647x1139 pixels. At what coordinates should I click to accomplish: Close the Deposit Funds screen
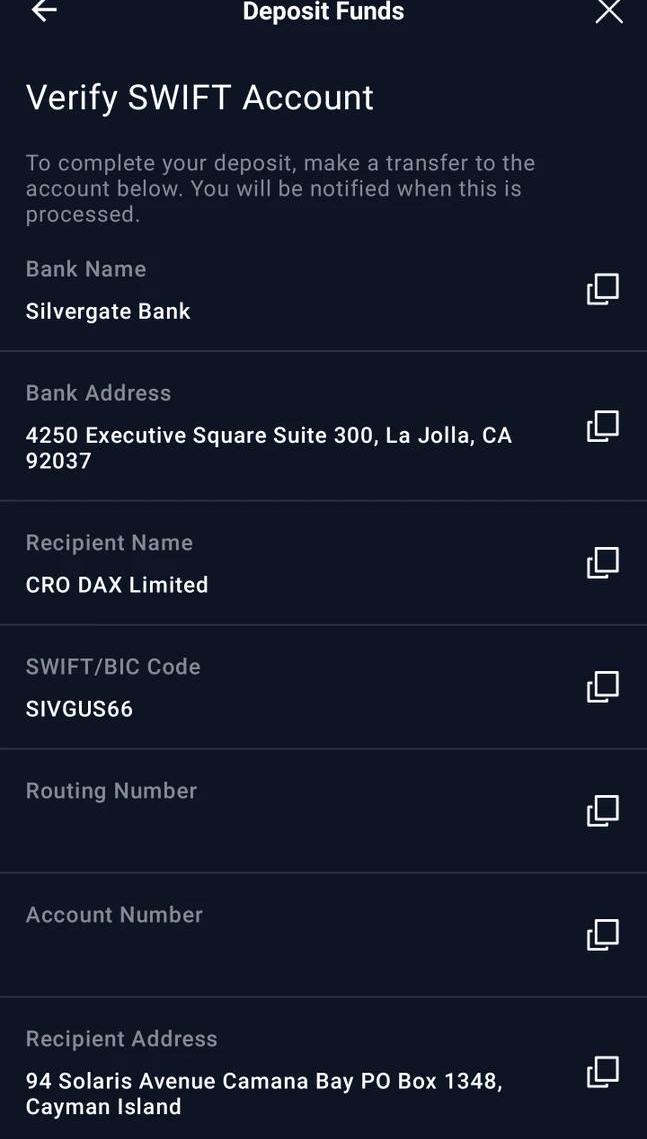click(609, 12)
